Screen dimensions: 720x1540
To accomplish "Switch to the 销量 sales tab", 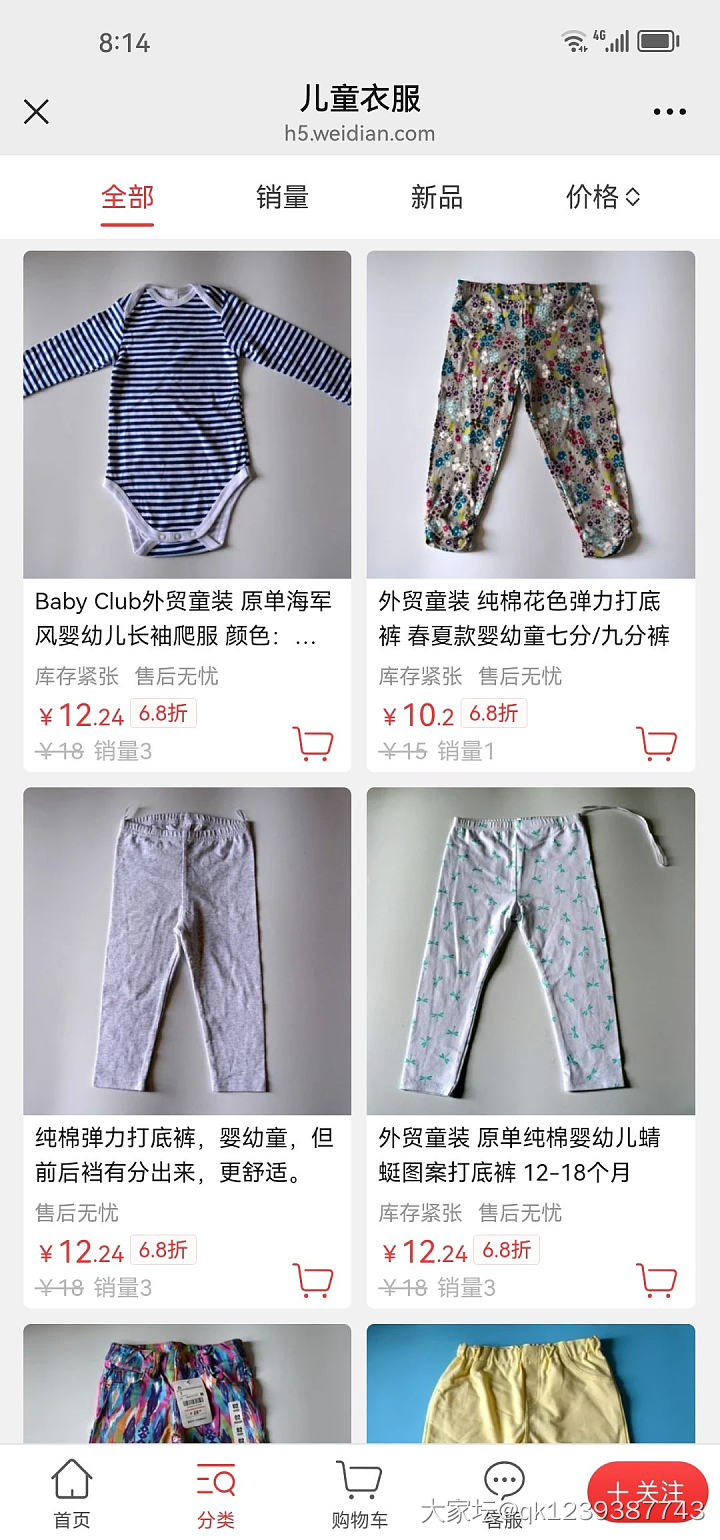I will click(281, 197).
